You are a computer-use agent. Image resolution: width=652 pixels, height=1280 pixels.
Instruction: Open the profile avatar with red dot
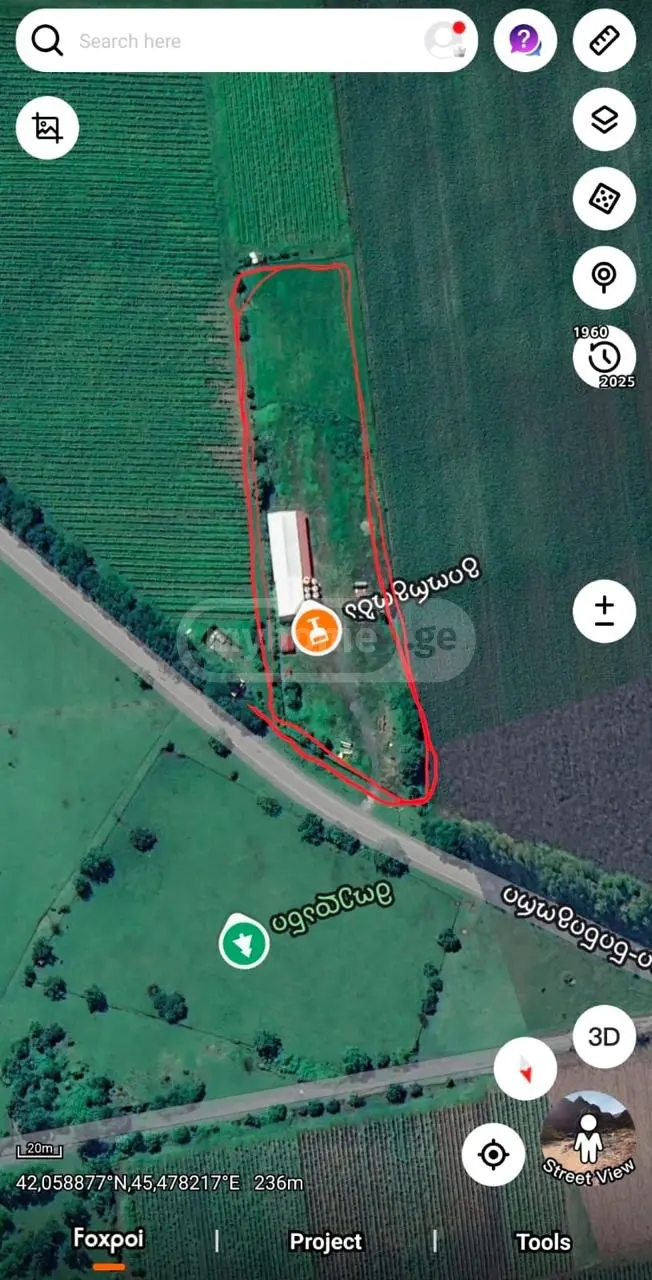444,40
